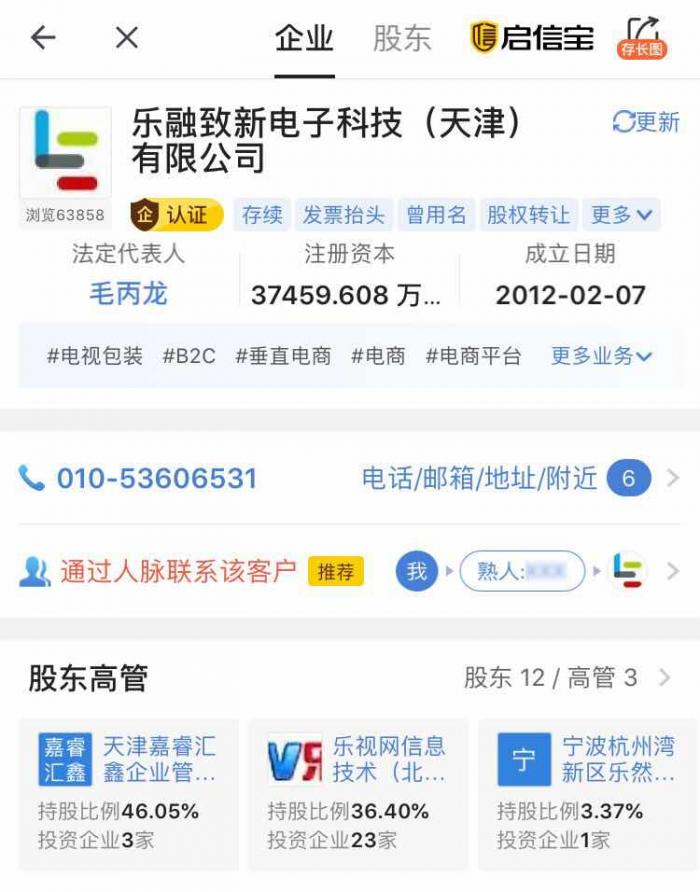Expand 更多业务 business tags
700x892 pixels.
(601, 356)
